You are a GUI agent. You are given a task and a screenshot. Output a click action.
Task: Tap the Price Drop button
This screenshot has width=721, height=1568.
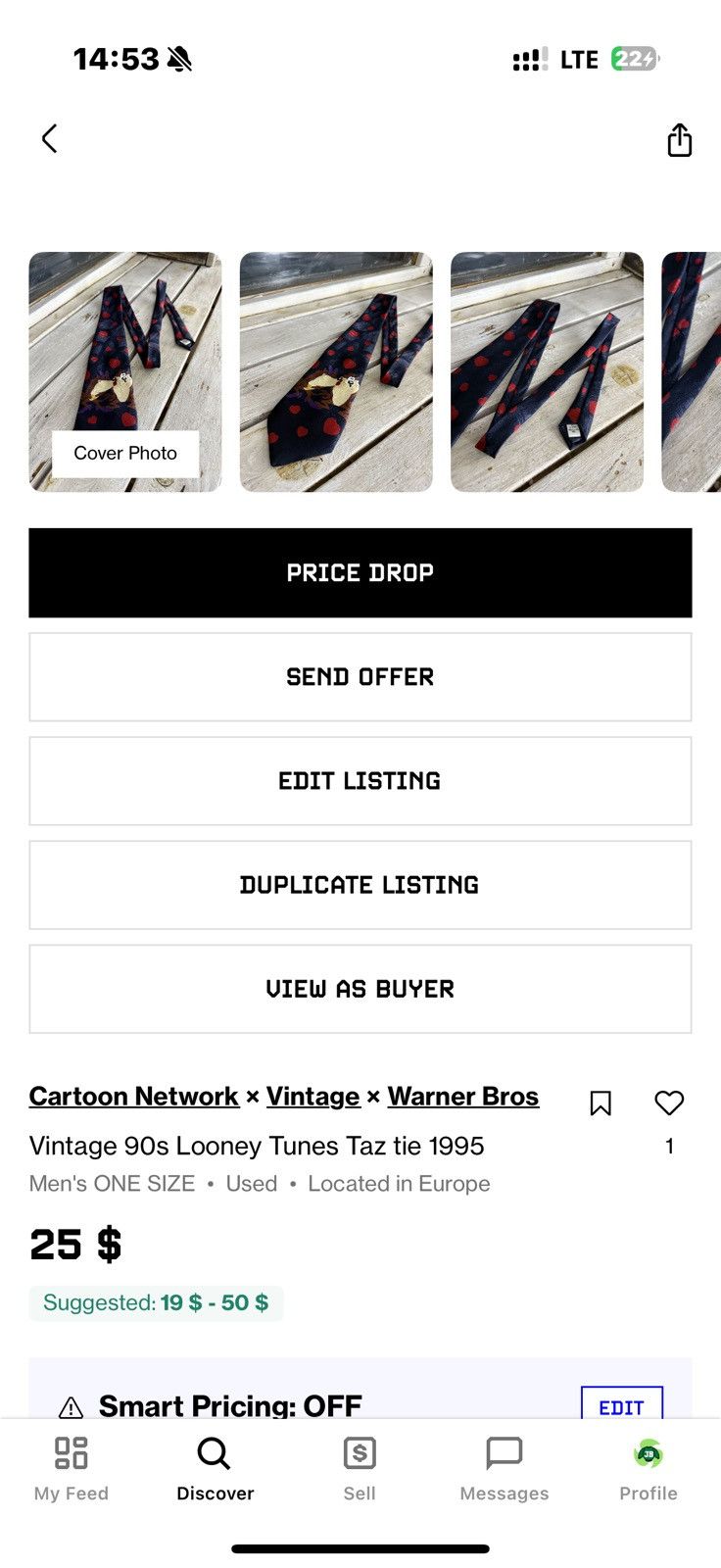pos(360,573)
